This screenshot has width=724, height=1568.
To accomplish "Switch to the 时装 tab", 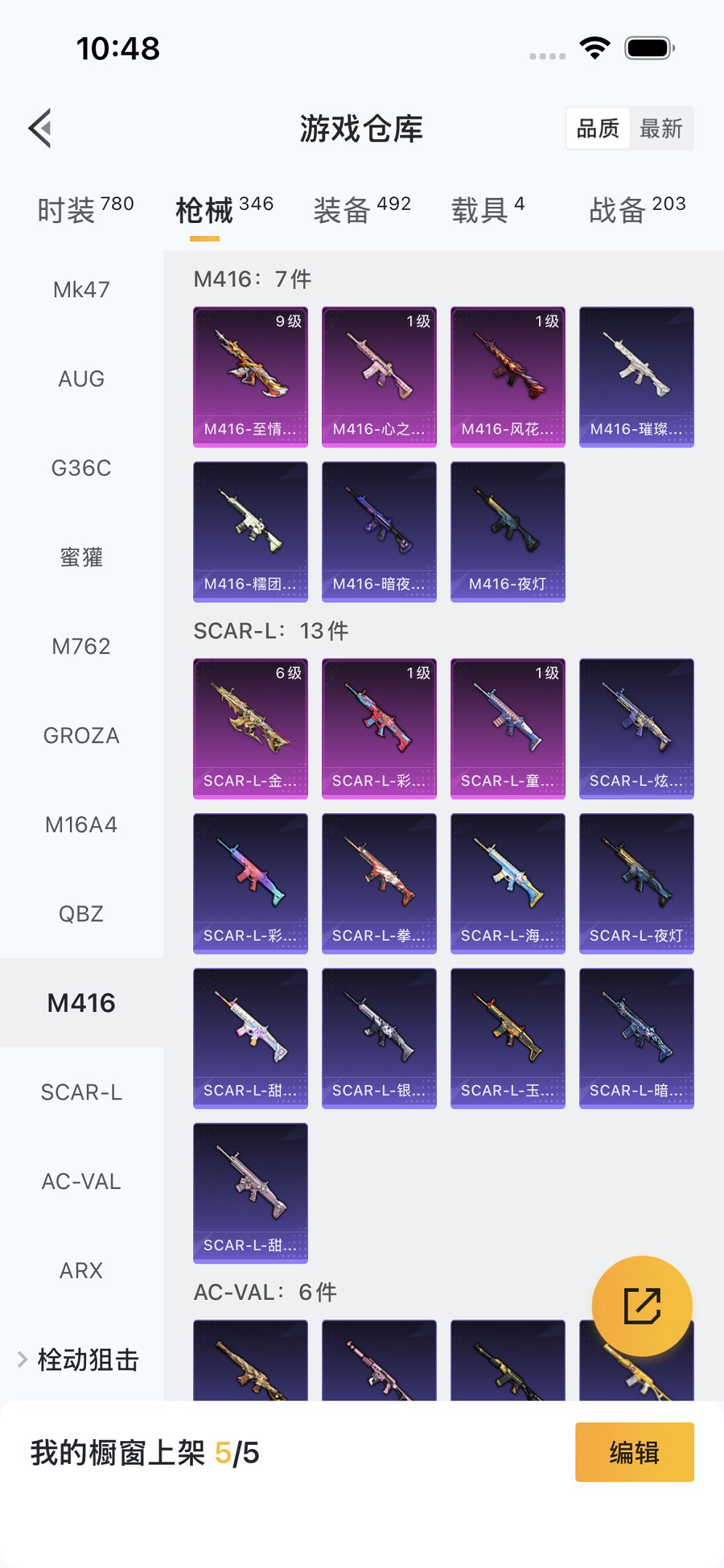I will point(85,210).
